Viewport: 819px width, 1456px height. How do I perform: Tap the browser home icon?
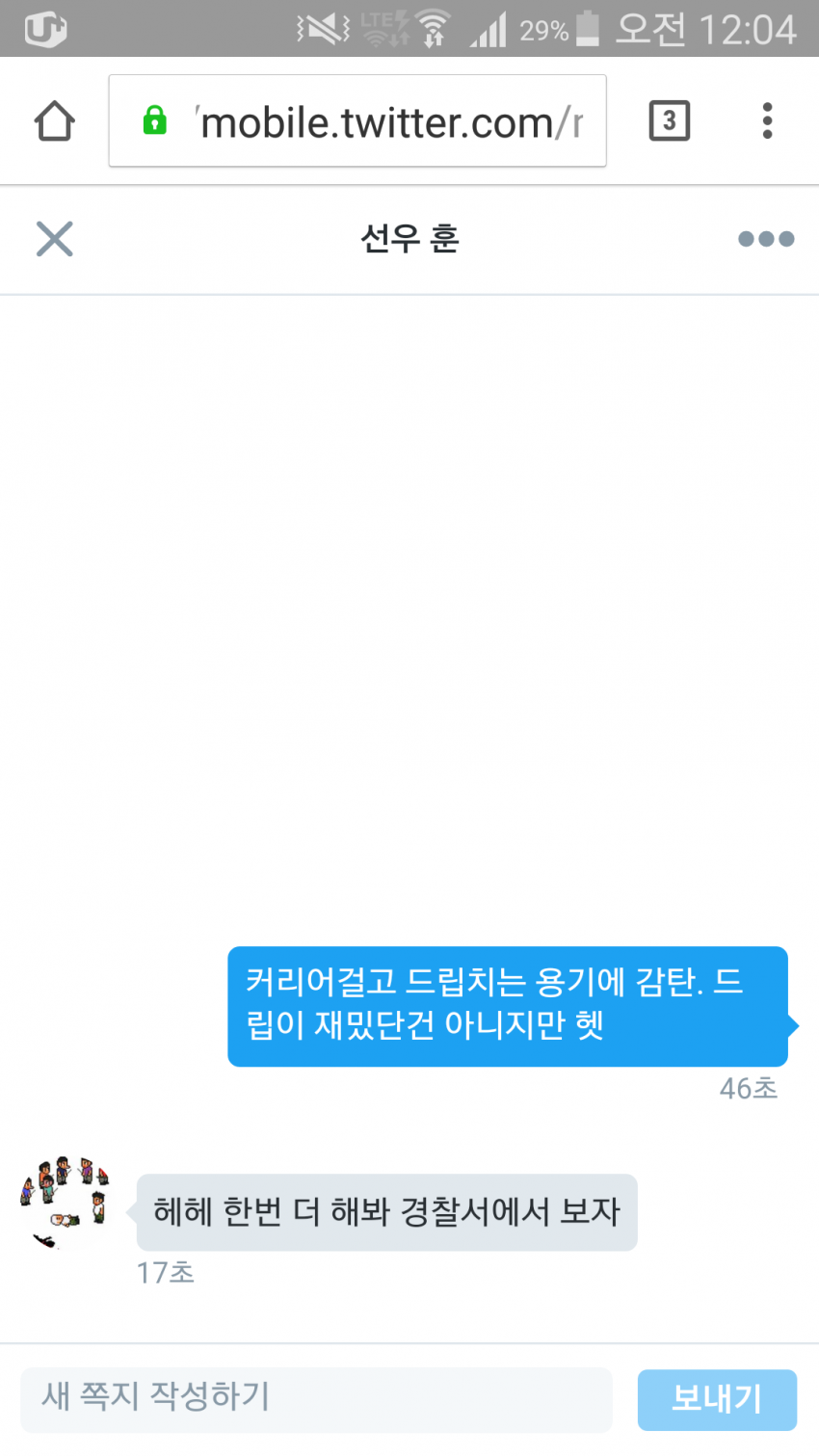click(x=54, y=121)
